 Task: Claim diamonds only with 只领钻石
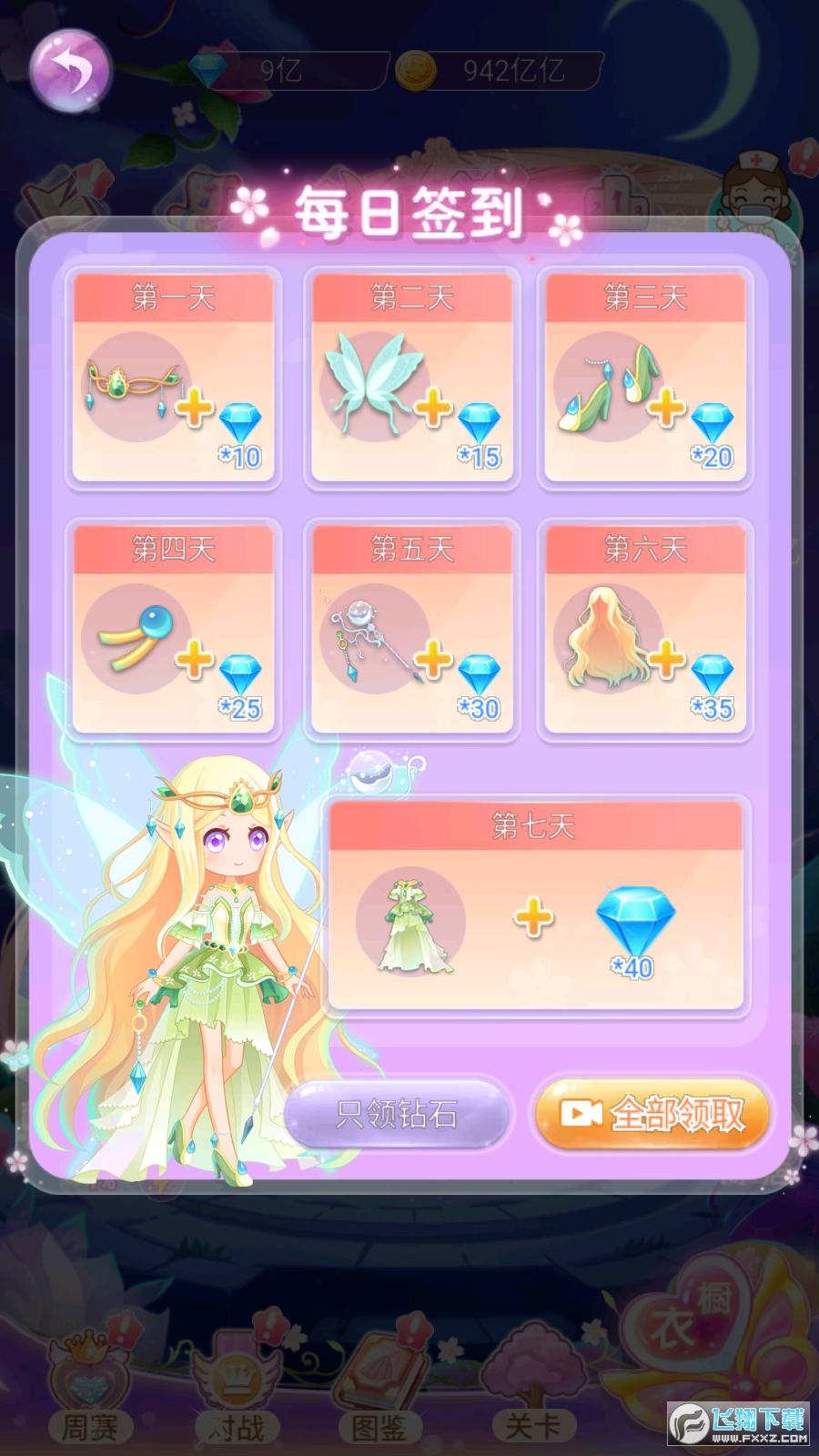[x=397, y=1113]
